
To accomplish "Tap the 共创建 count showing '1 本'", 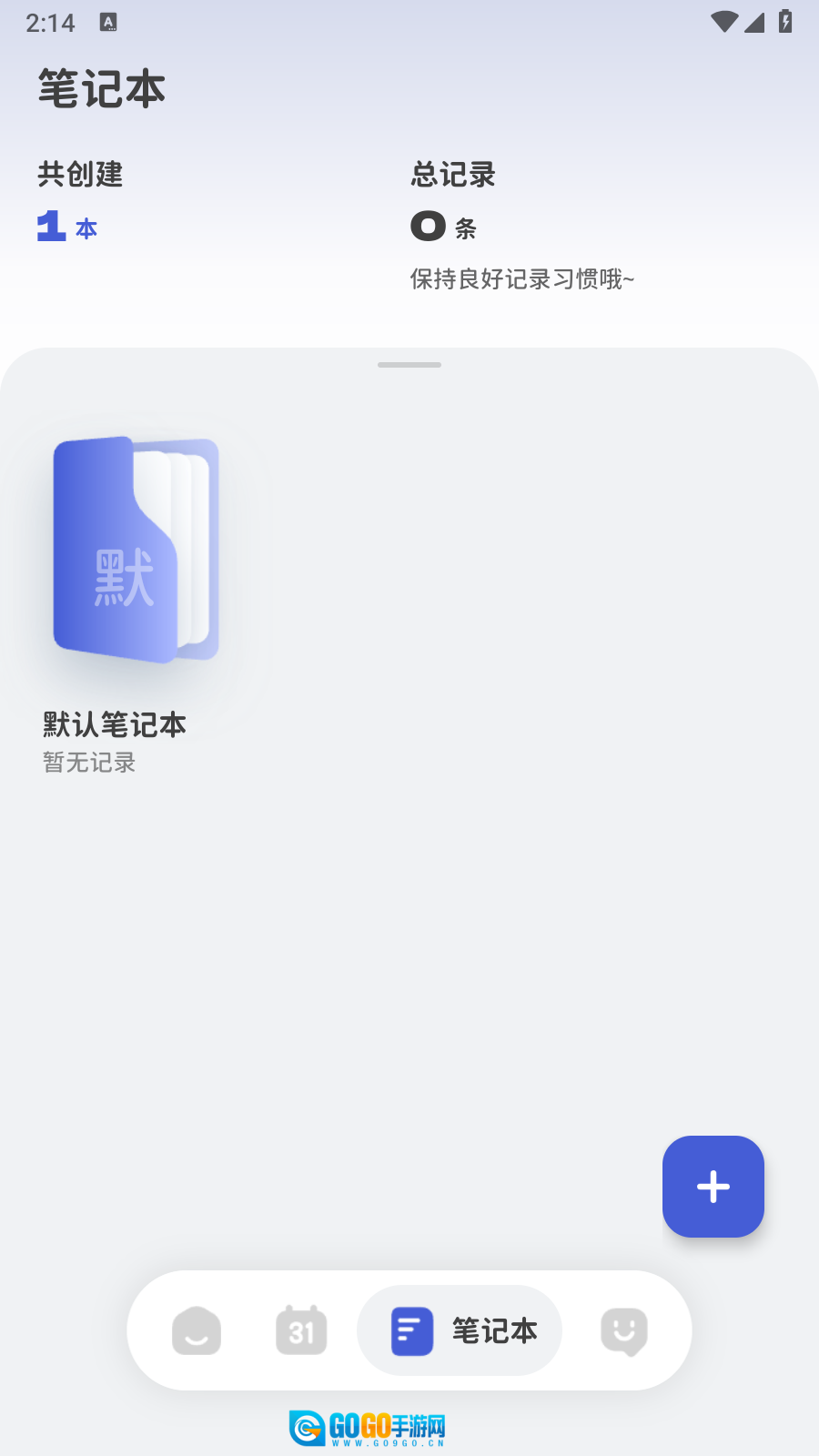I will click(66, 226).
